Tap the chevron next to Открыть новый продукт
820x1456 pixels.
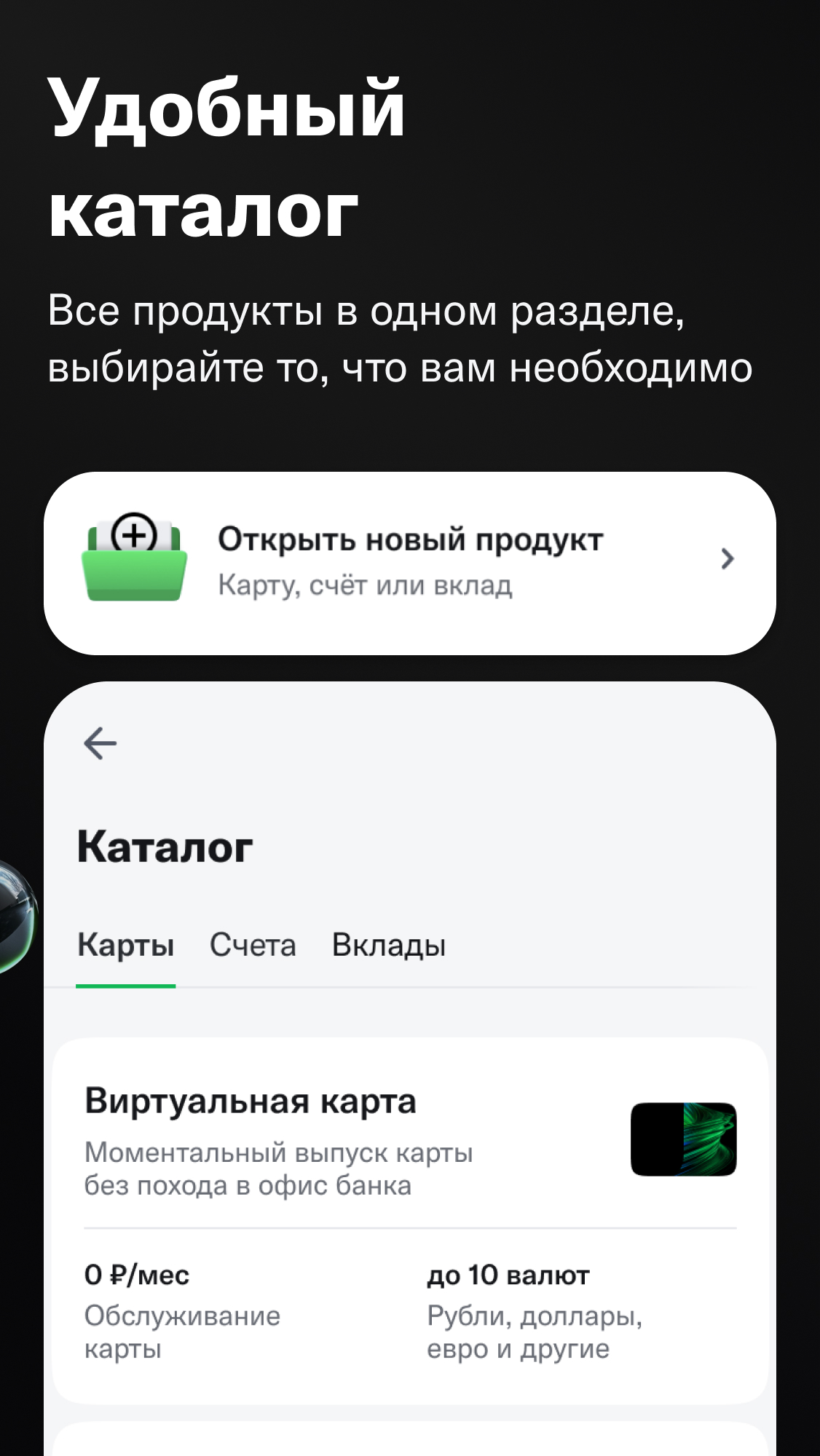(727, 561)
